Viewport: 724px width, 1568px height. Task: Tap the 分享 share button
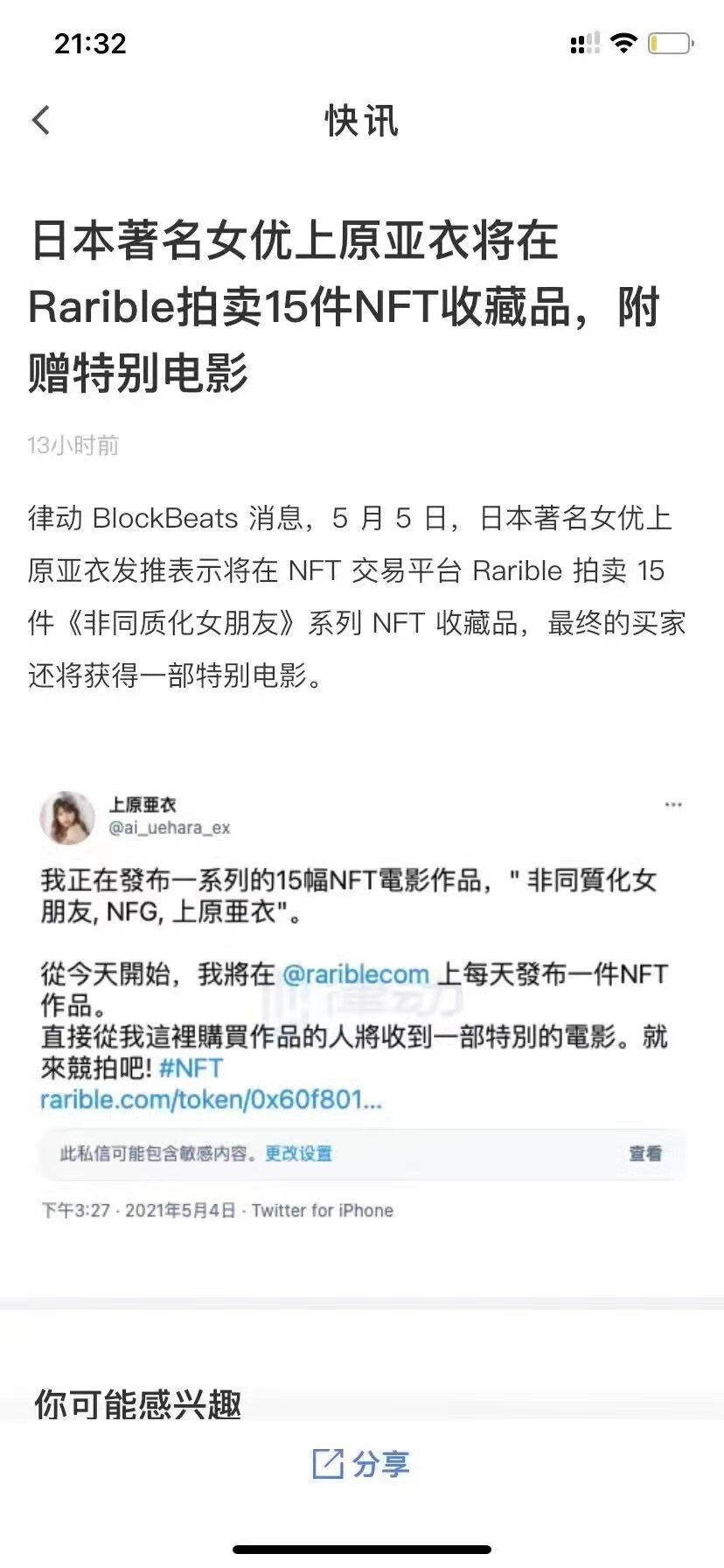click(361, 1464)
